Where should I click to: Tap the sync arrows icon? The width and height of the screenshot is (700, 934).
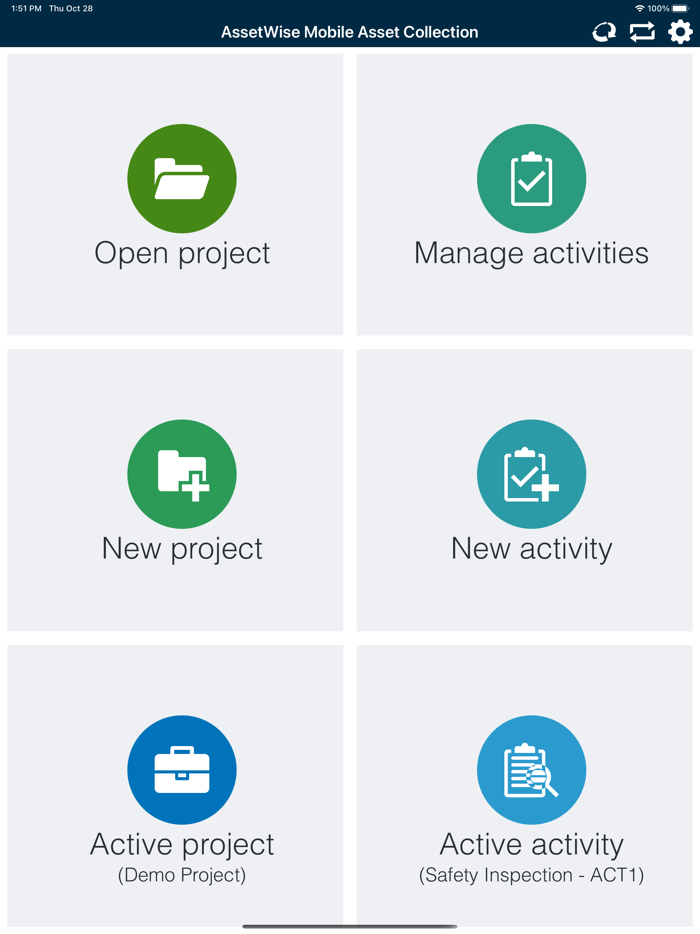click(642, 32)
